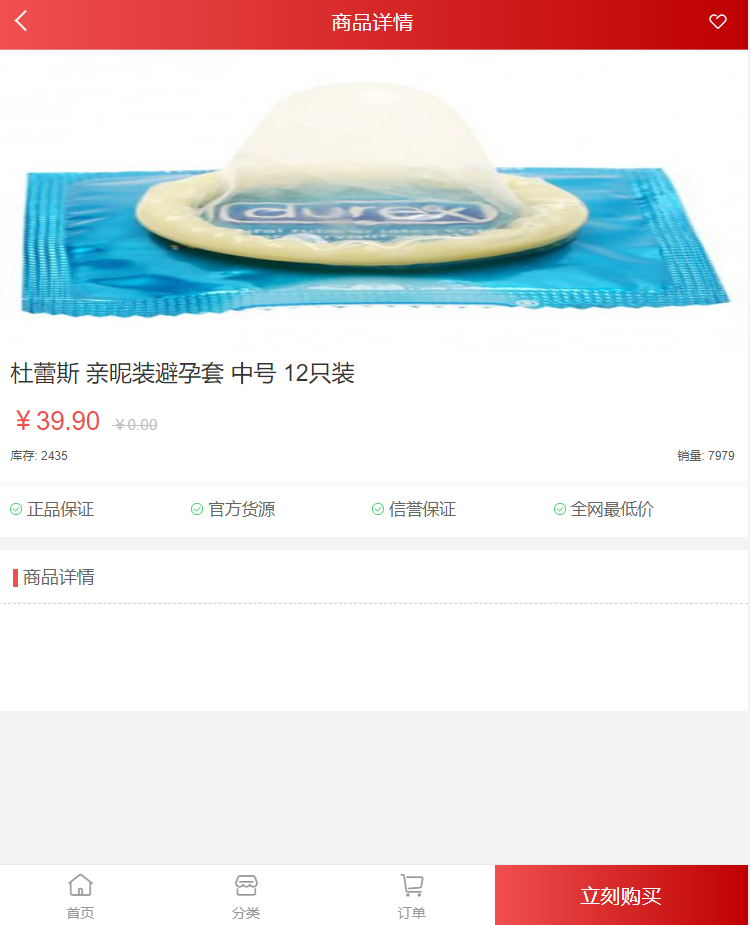750x925 pixels.
Task: Open the 首页 home tab
Action: [x=80, y=896]
